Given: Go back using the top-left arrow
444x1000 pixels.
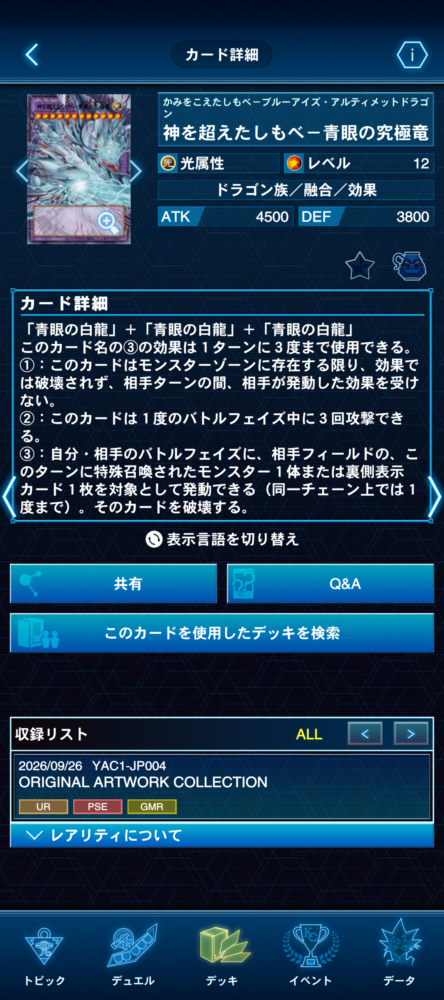Looking at the screenshot, I should click(x=32, y=55).
